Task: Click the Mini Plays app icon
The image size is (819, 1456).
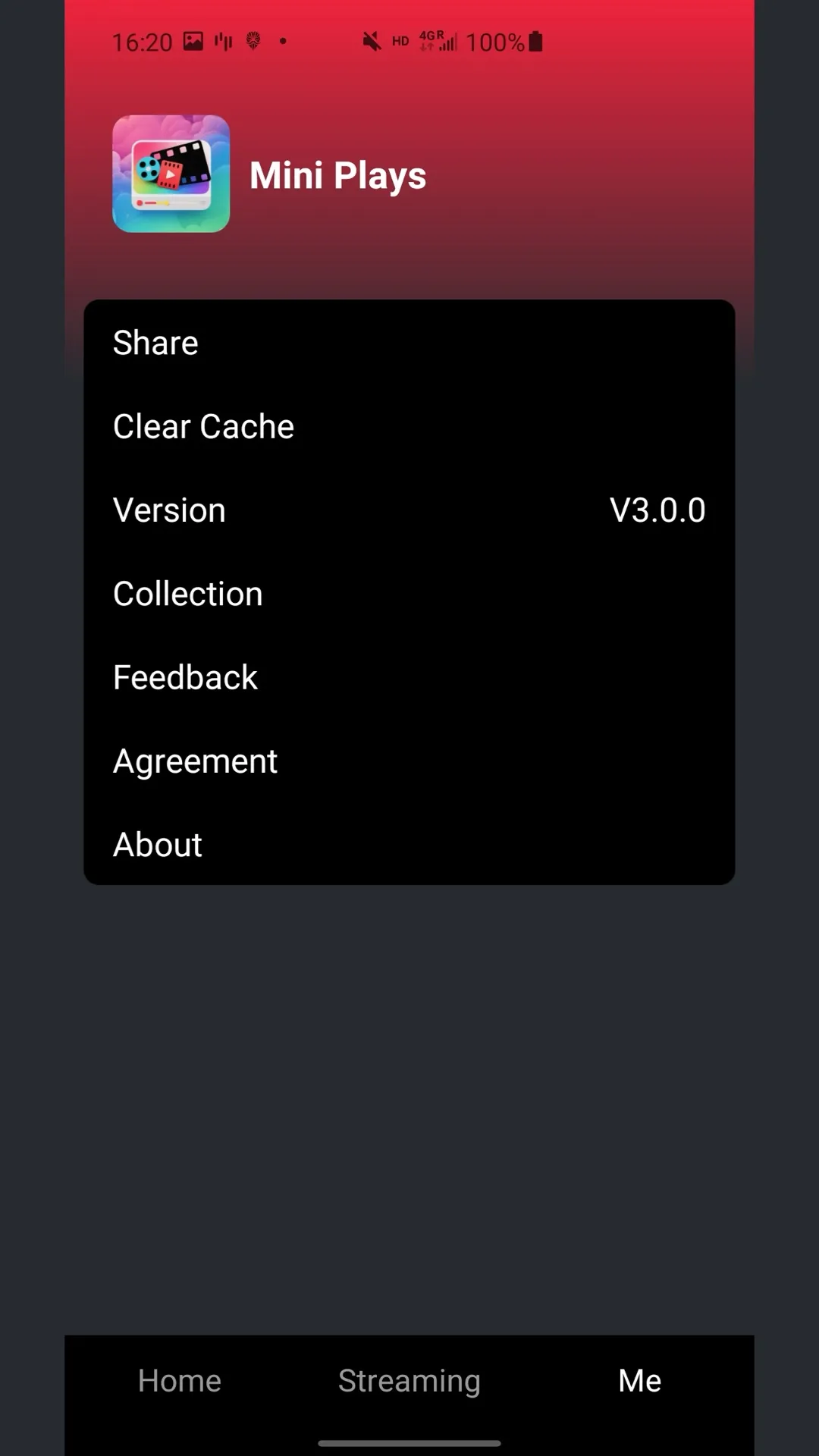Action: tap(170, 174)
